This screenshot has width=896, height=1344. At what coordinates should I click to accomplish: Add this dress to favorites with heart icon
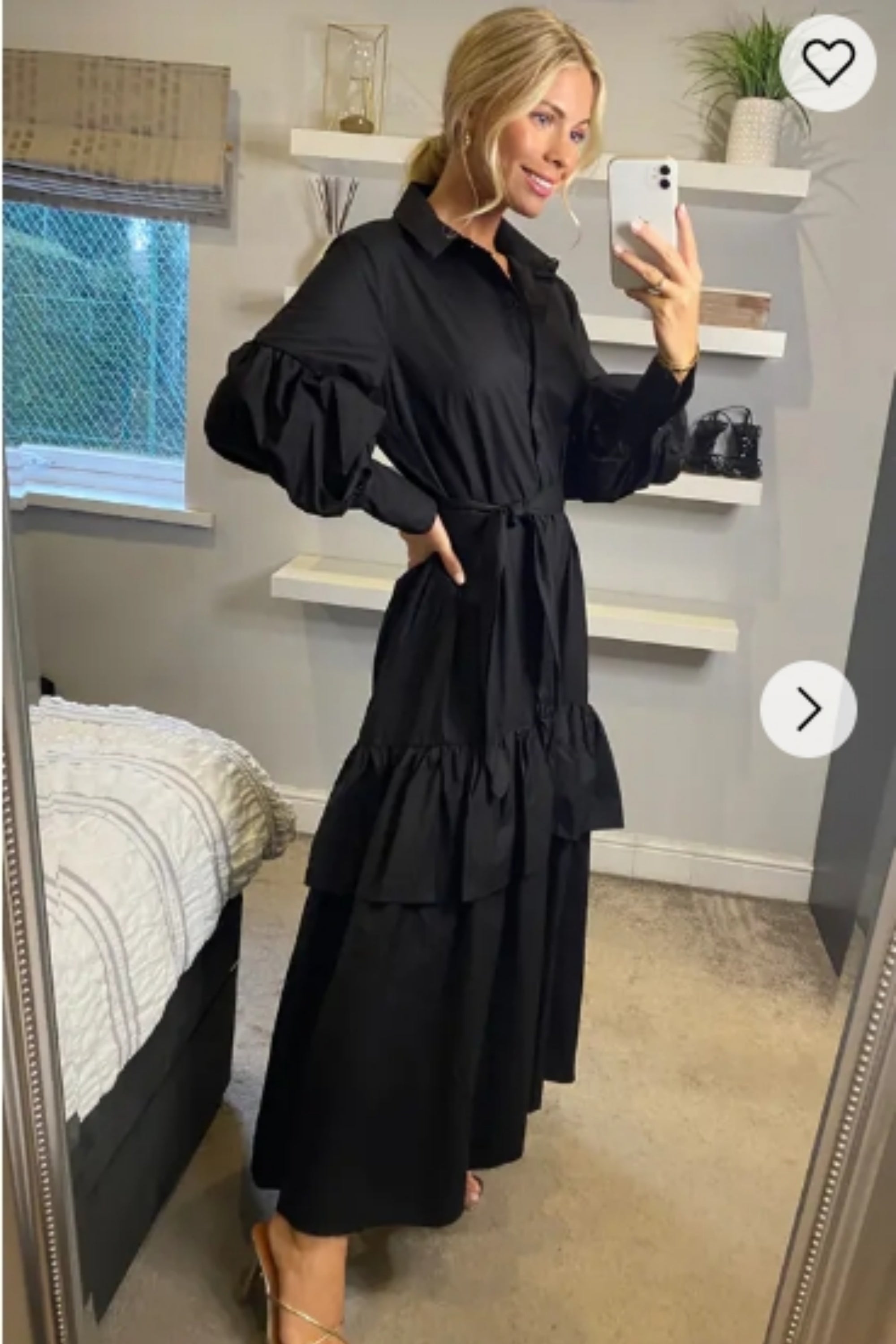[x=828, y=63]
